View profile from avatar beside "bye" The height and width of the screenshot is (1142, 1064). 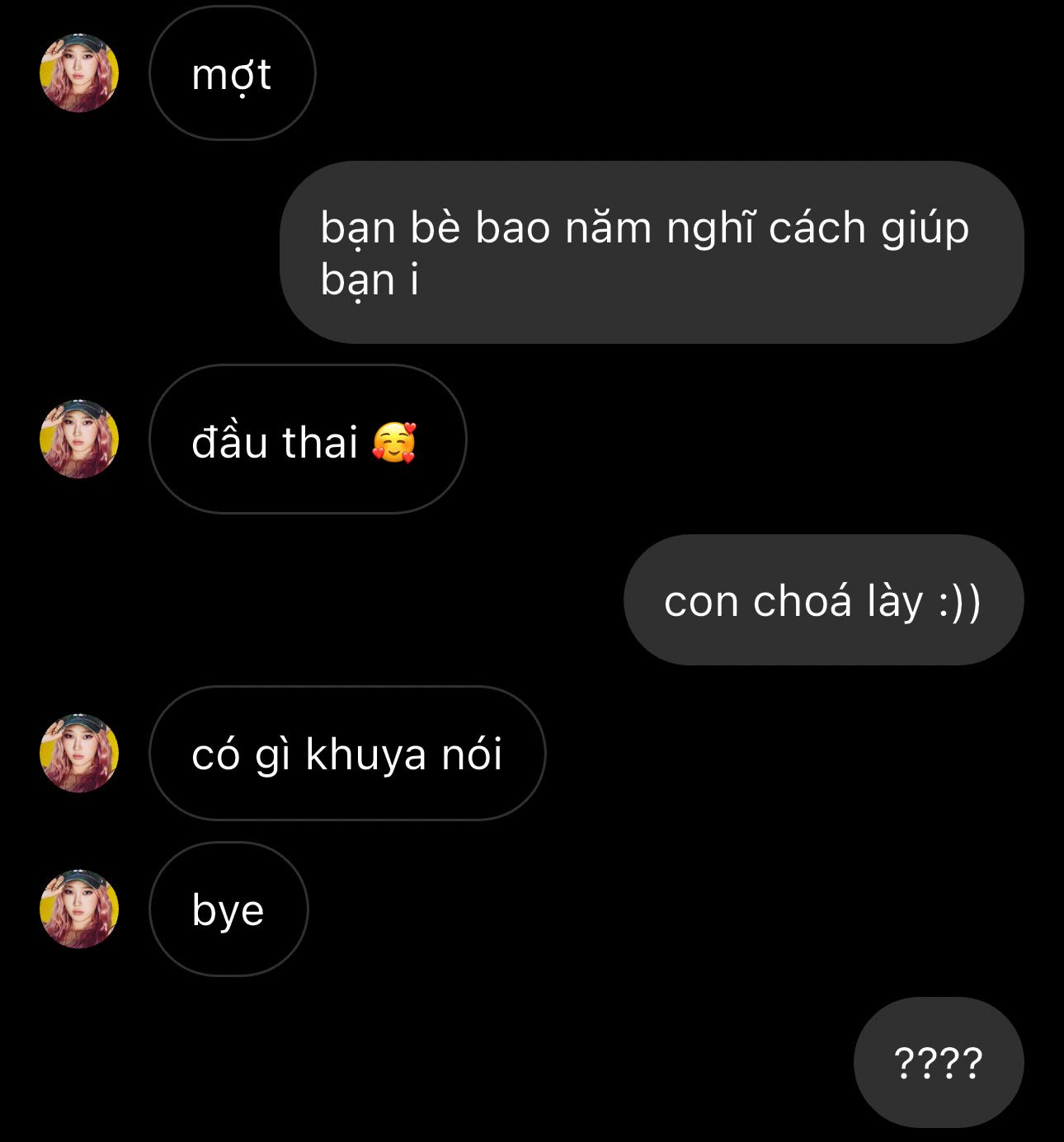pyautogui.click(x=79, y=909)
